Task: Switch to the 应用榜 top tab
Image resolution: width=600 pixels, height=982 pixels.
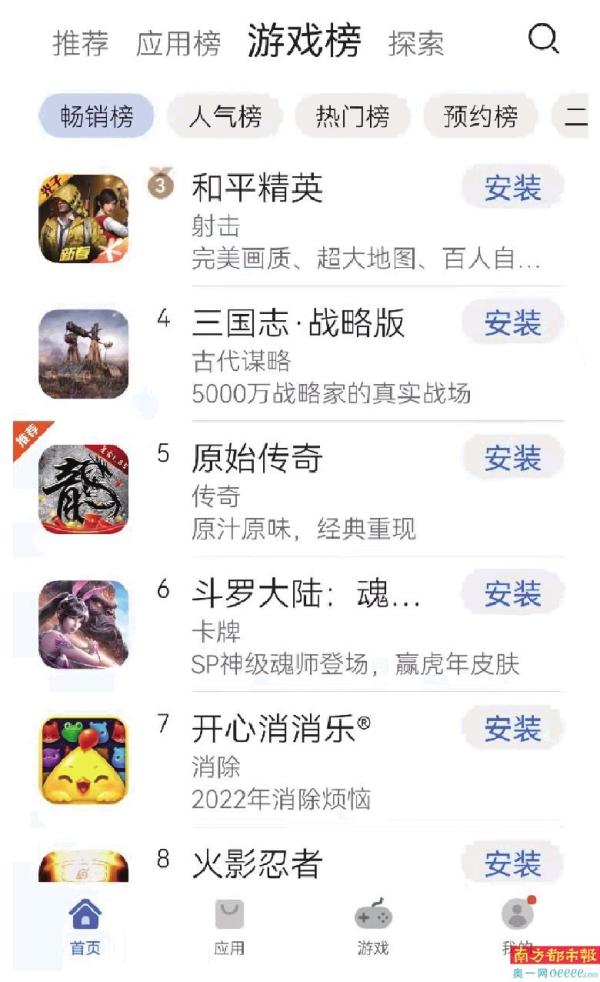Action: click(x=178, y=44)
